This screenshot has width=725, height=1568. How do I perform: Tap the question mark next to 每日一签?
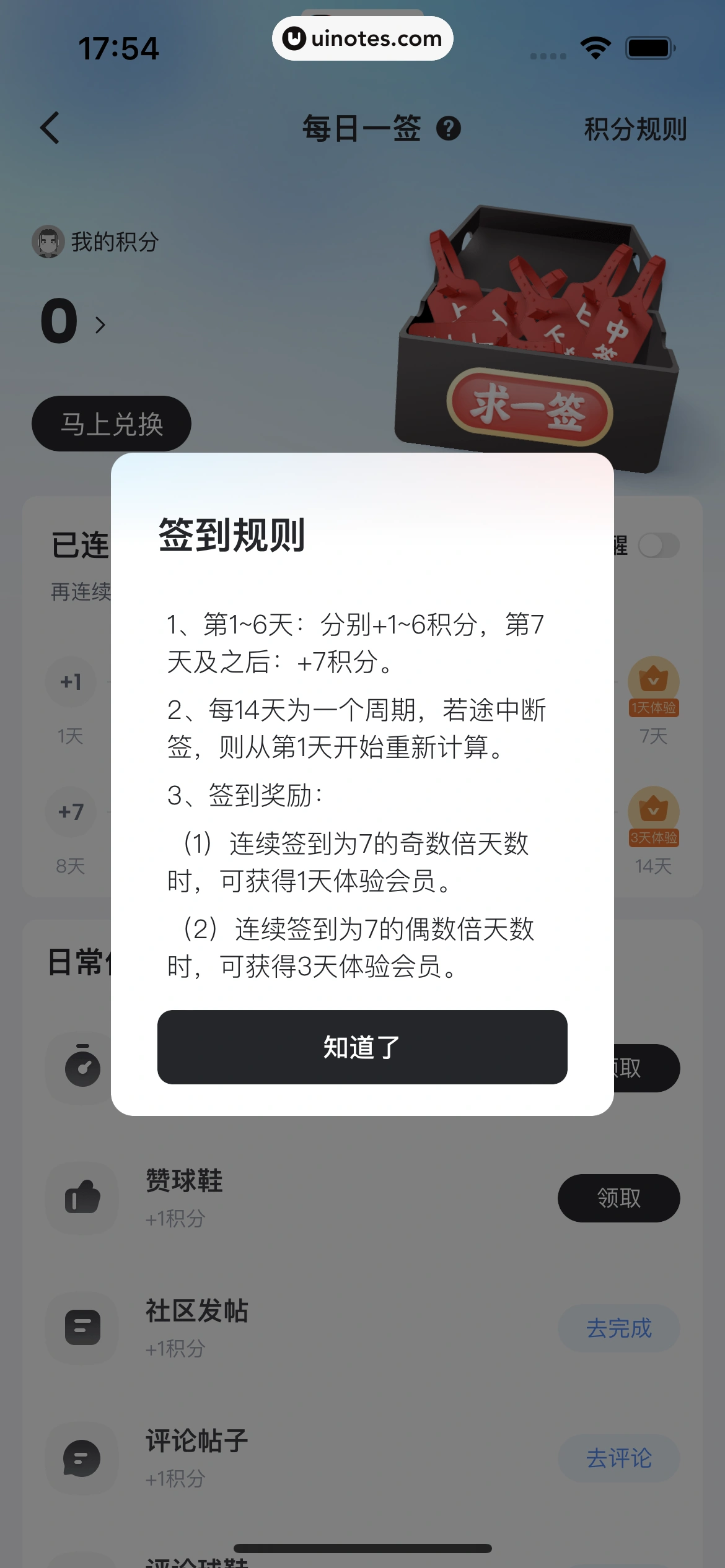(x=448, y=129)
